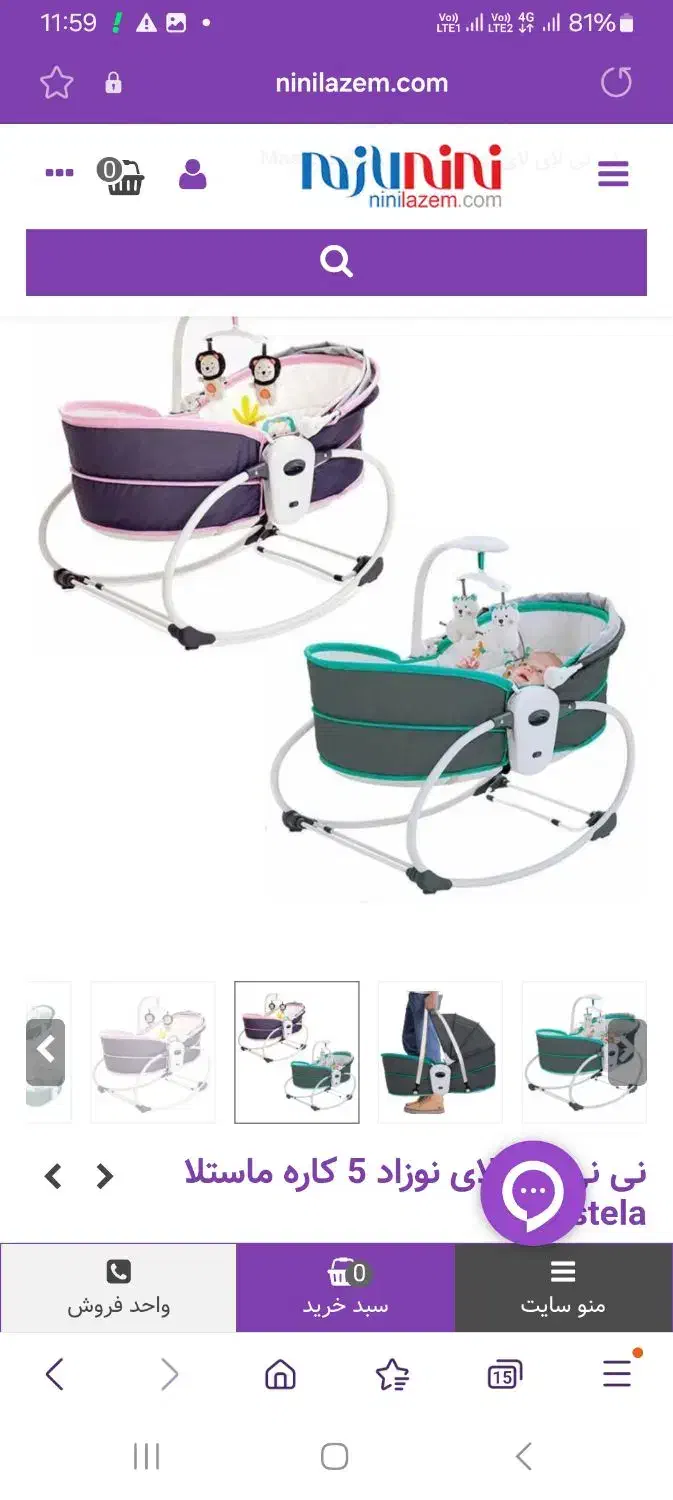Select the pink bassinet thumbnail

tap(152, 1052)
